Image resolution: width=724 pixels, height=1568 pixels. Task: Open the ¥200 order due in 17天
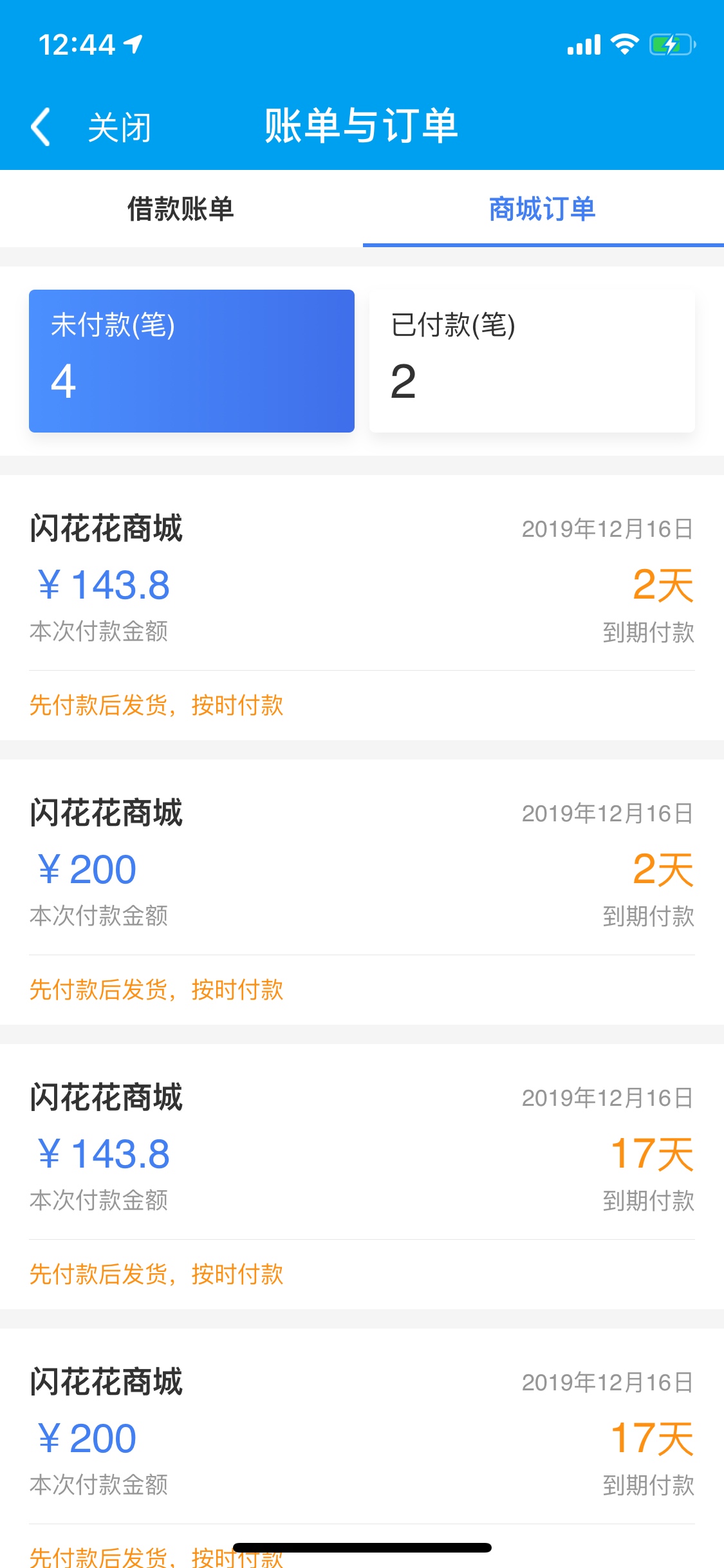pos(362,1448)
